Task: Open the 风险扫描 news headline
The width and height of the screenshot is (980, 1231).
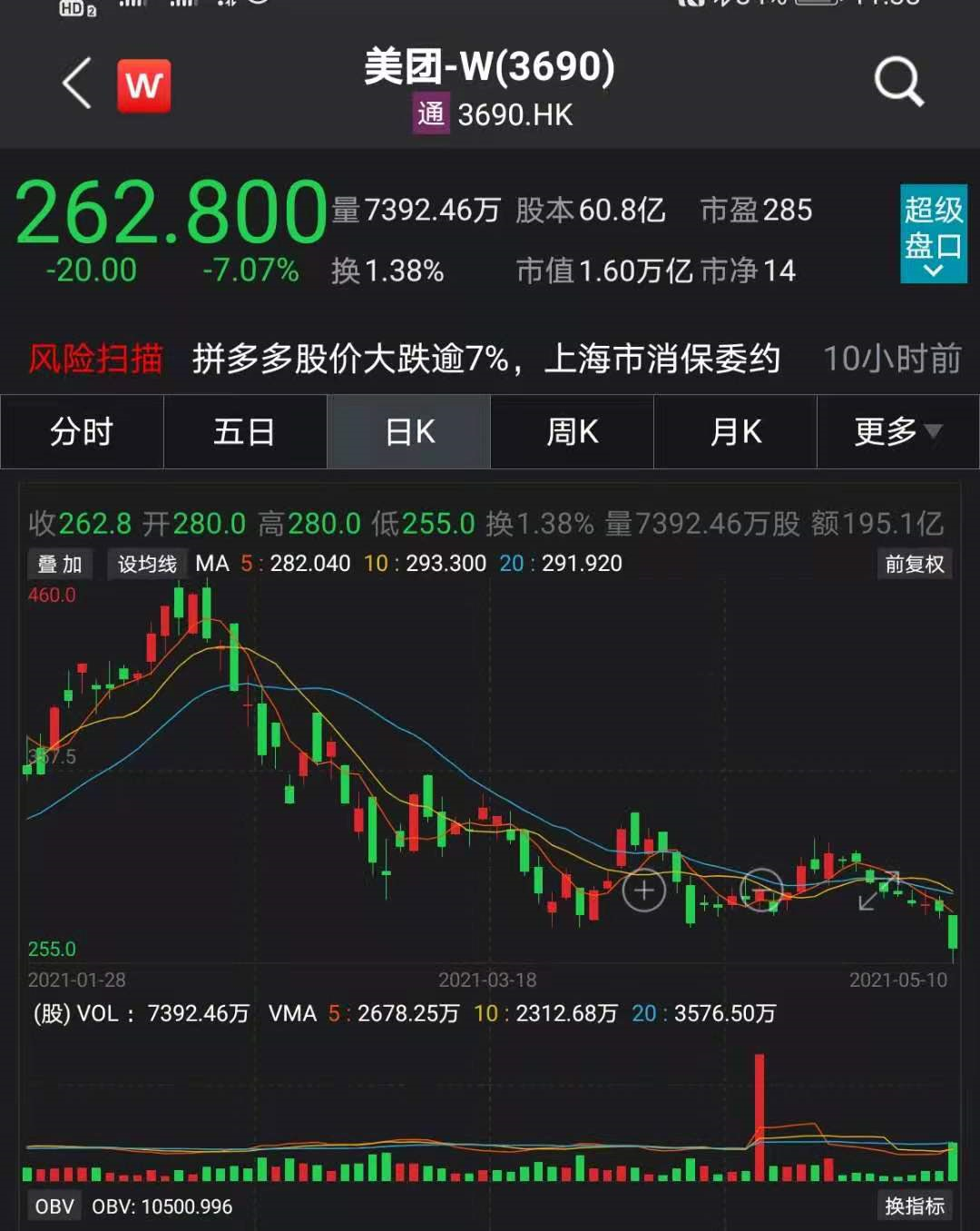Action: 485,359
